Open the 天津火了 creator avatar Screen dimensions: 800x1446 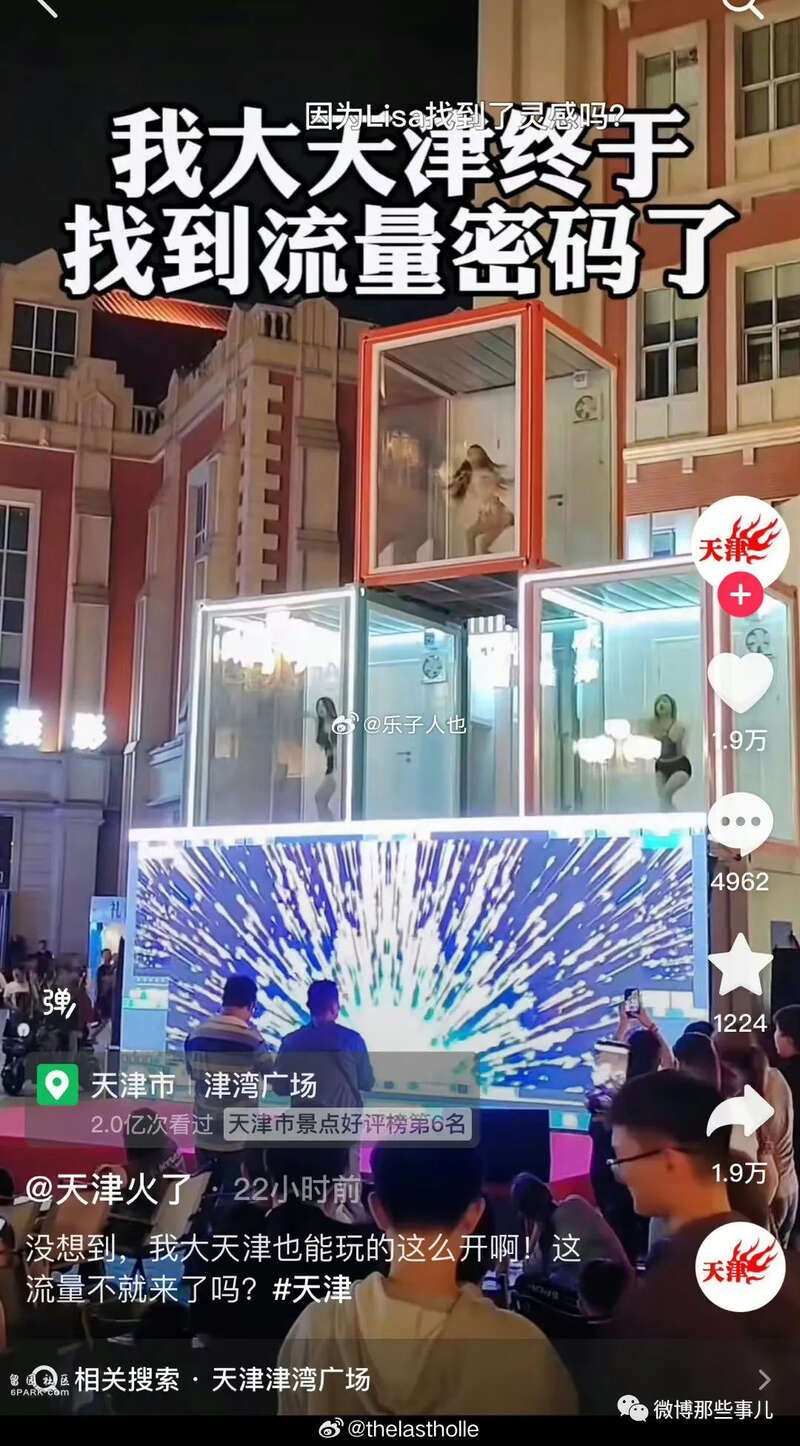(740, 544)
